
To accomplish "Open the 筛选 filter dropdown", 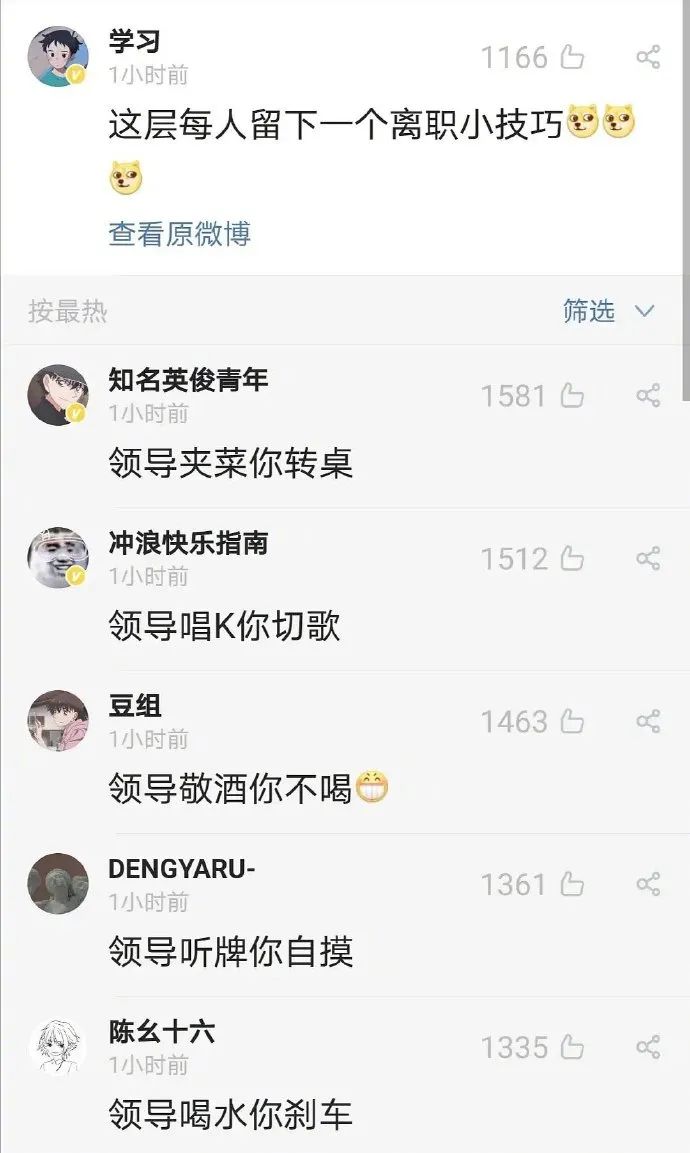I will click(608, 311).
